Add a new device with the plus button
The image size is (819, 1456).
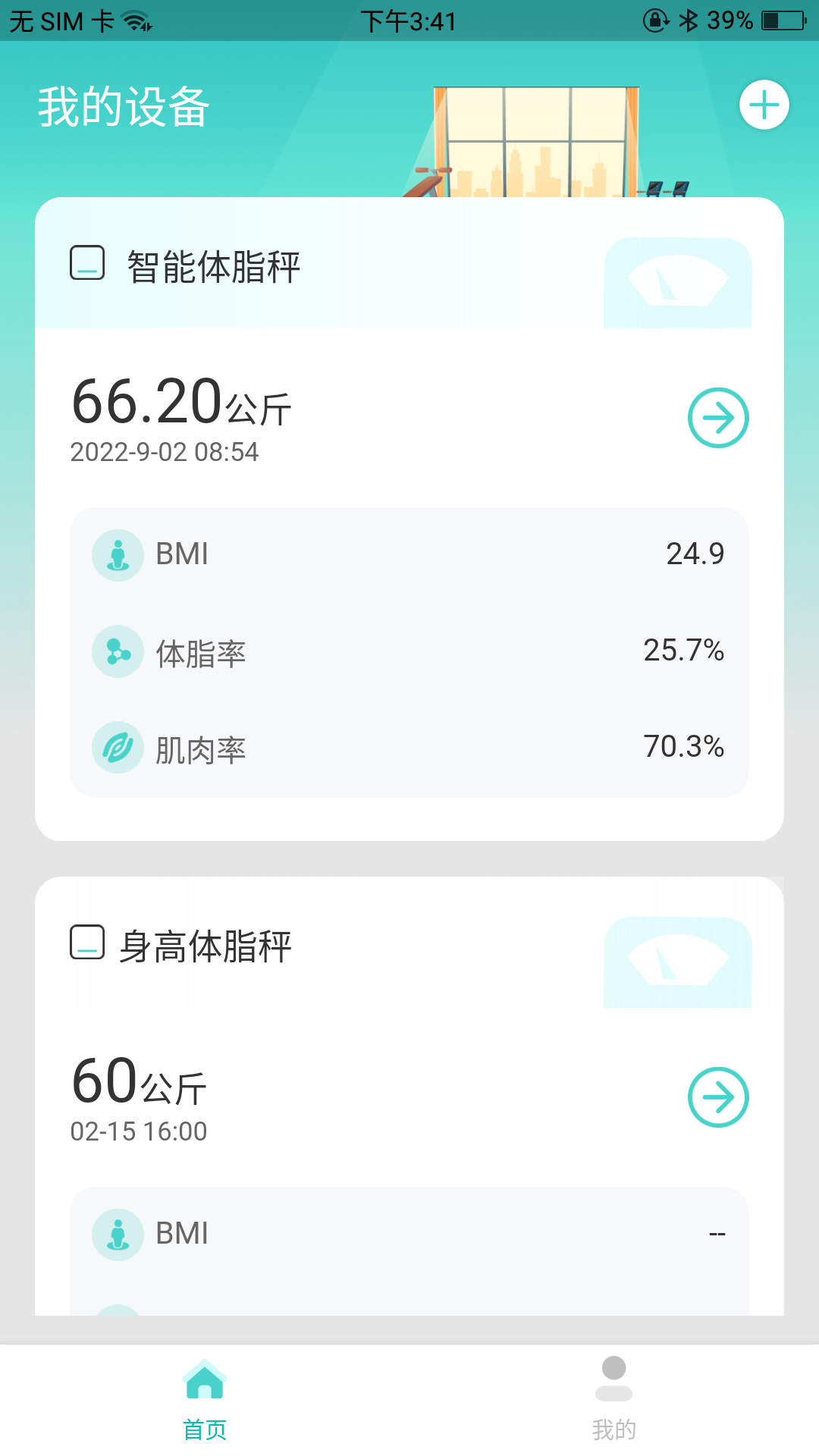click(764, 105)
